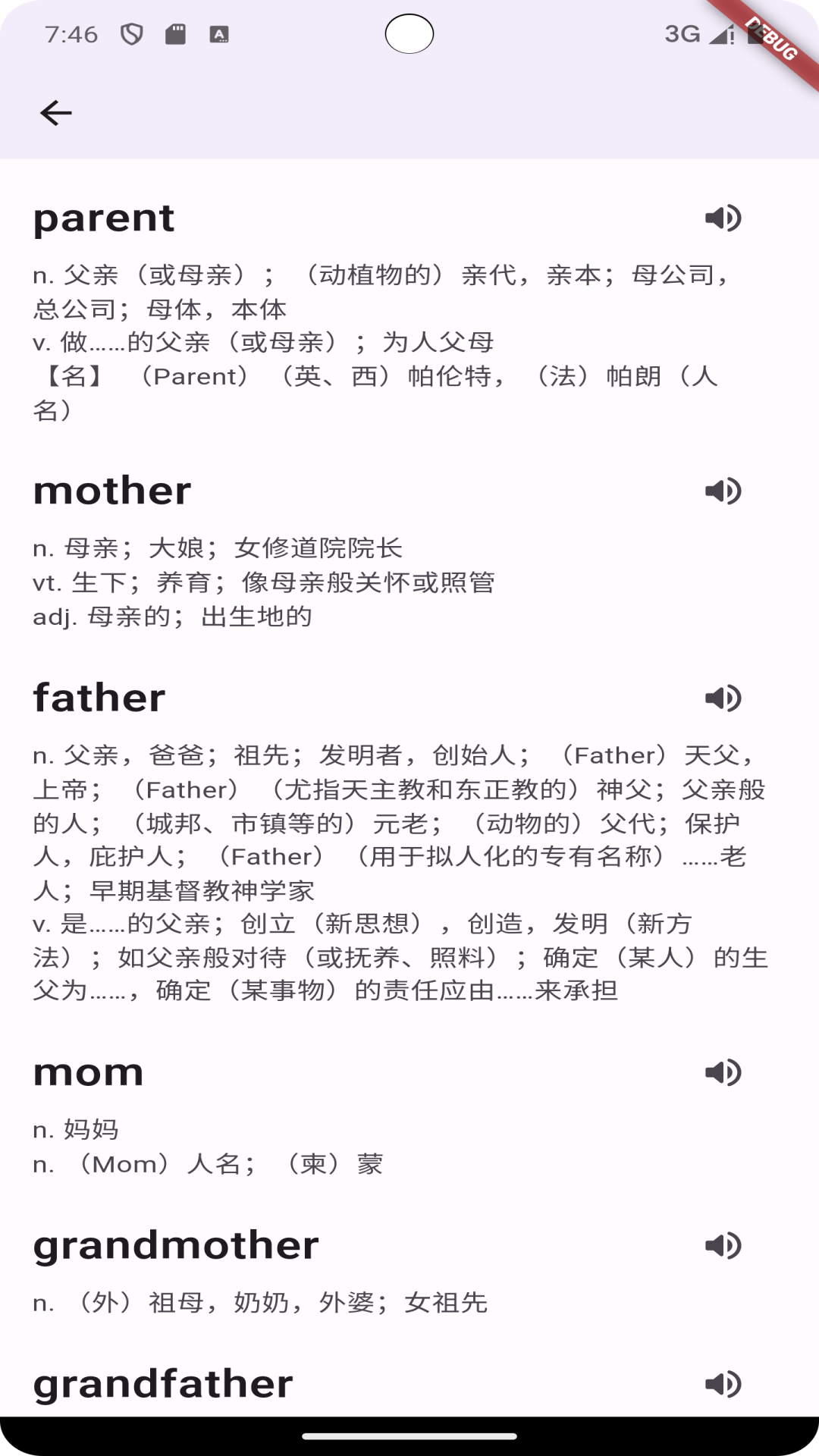
Task: Listen to the pronunciation of mom
Action: [723, 1073]
